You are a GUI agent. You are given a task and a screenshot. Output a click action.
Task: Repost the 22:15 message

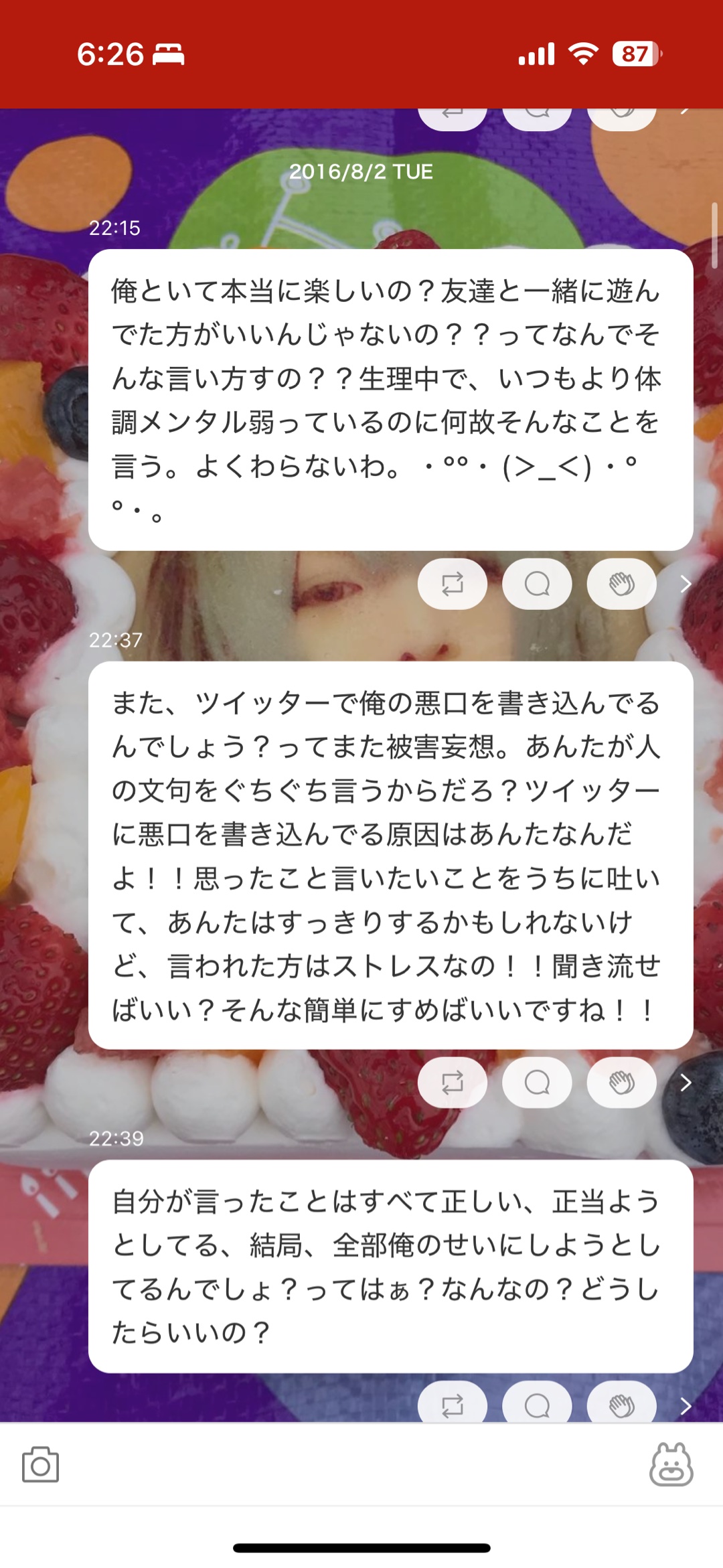(x=453, y=584)
